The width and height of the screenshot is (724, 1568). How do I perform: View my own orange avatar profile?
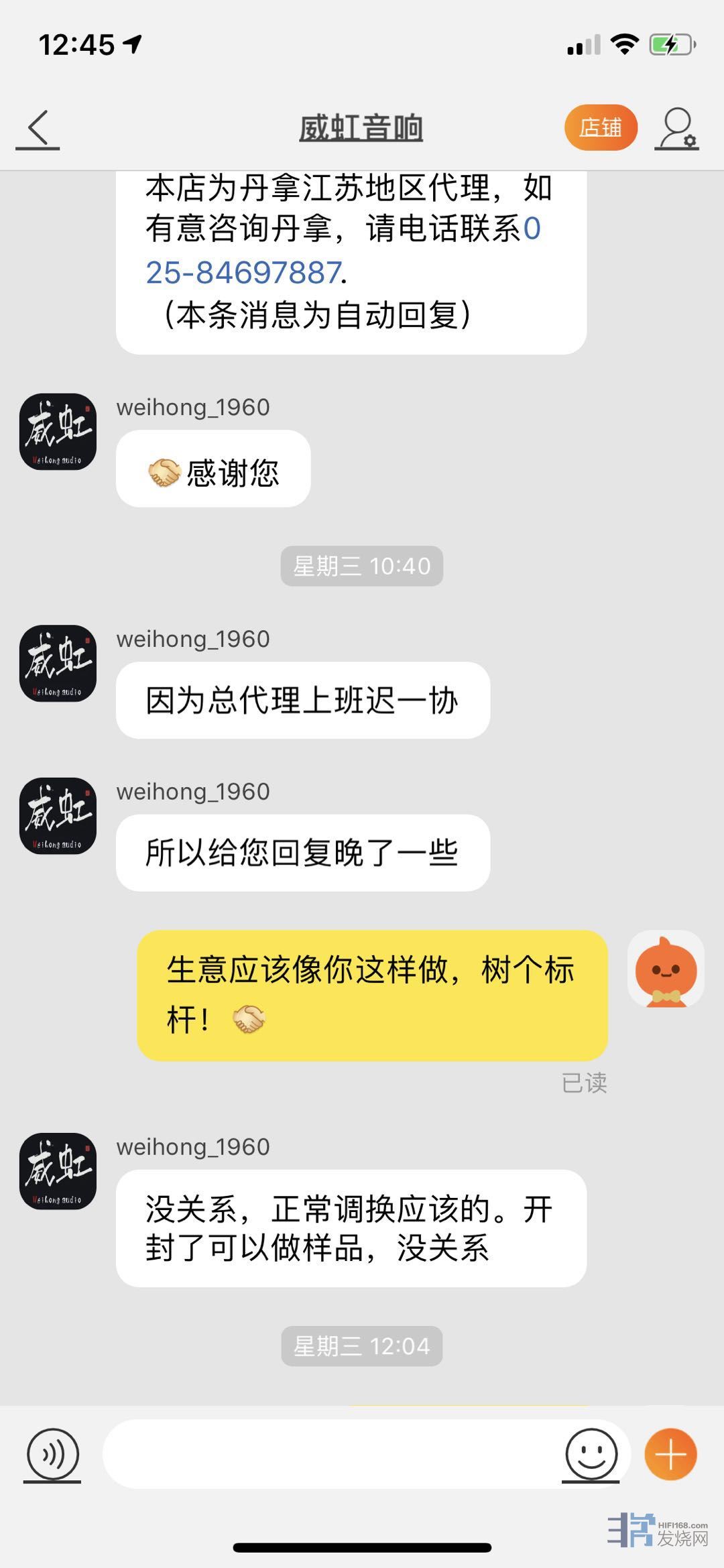tap(666, 969)
